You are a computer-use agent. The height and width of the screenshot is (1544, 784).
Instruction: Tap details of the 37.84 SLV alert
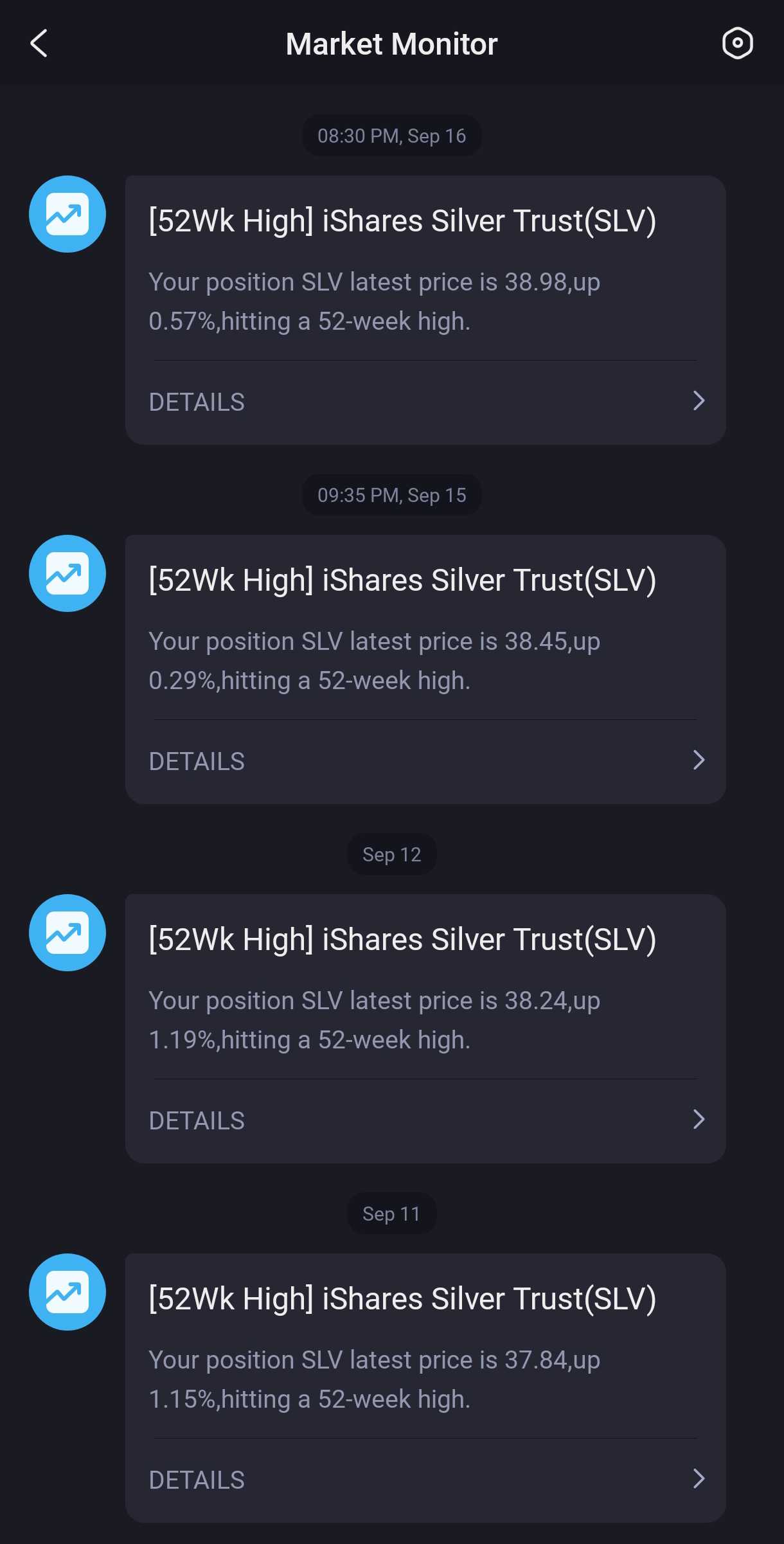[x=425, y=1480]
